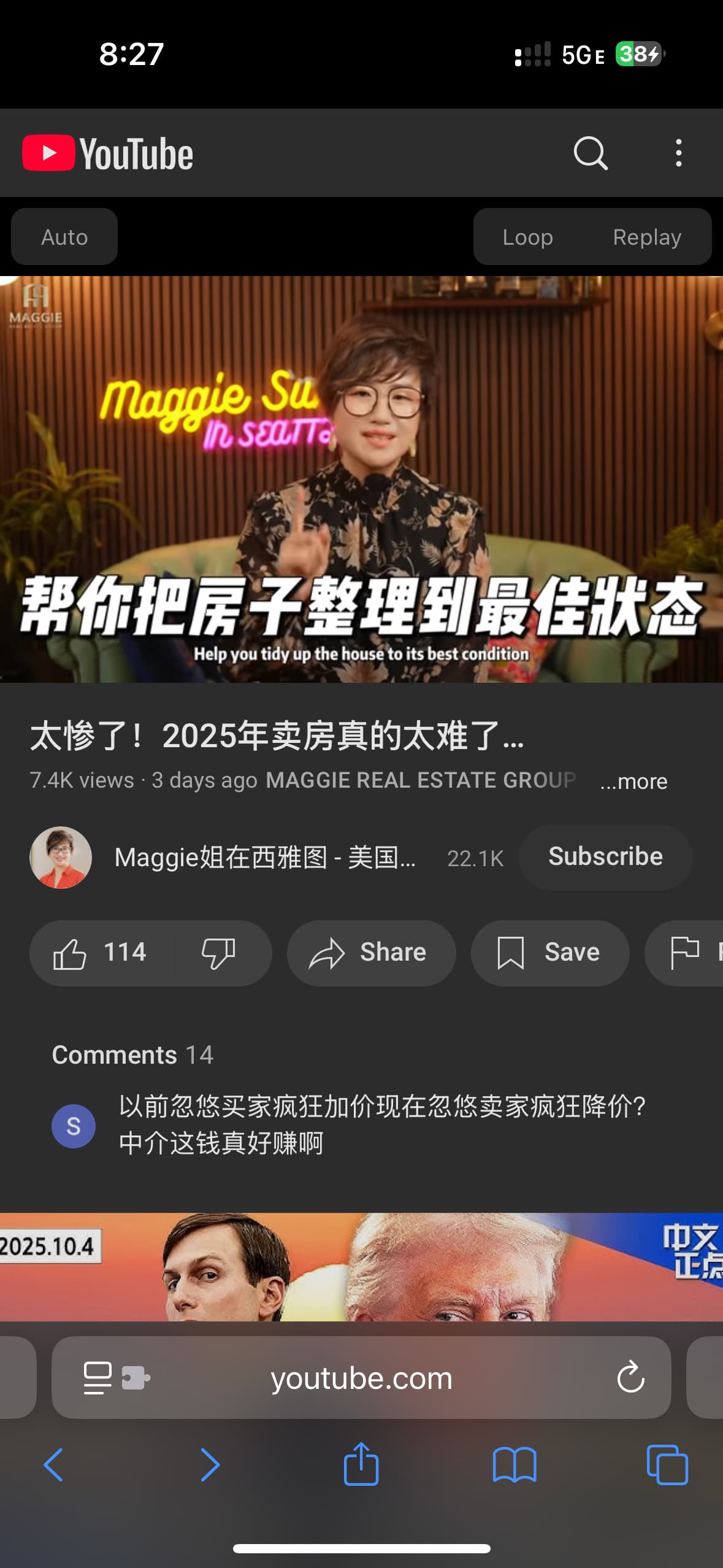Save the video to a playlist
This screenshot has width=723, height=1568.
549,953
